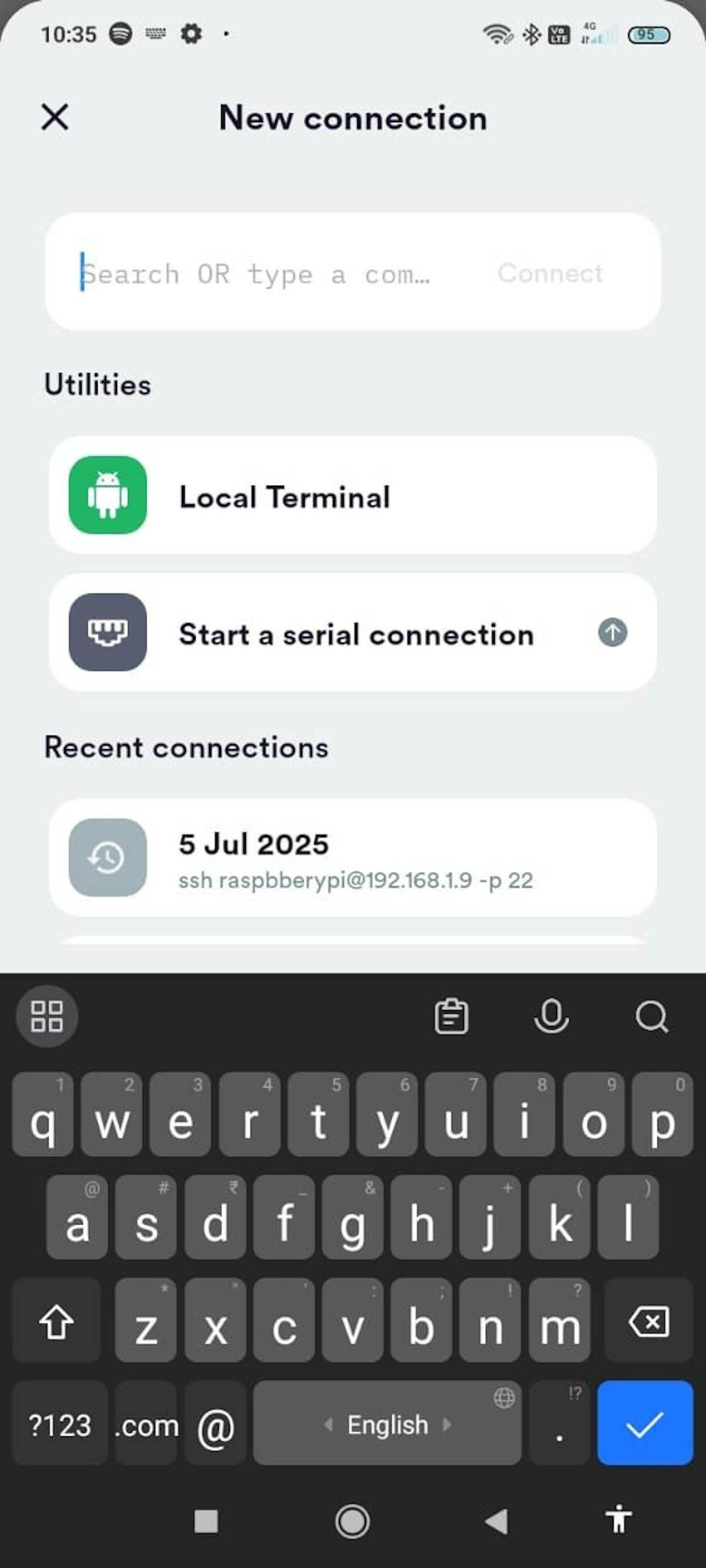706x1568 pixels.
Task: Open Local Terminal
Action: tap(352, 496)
